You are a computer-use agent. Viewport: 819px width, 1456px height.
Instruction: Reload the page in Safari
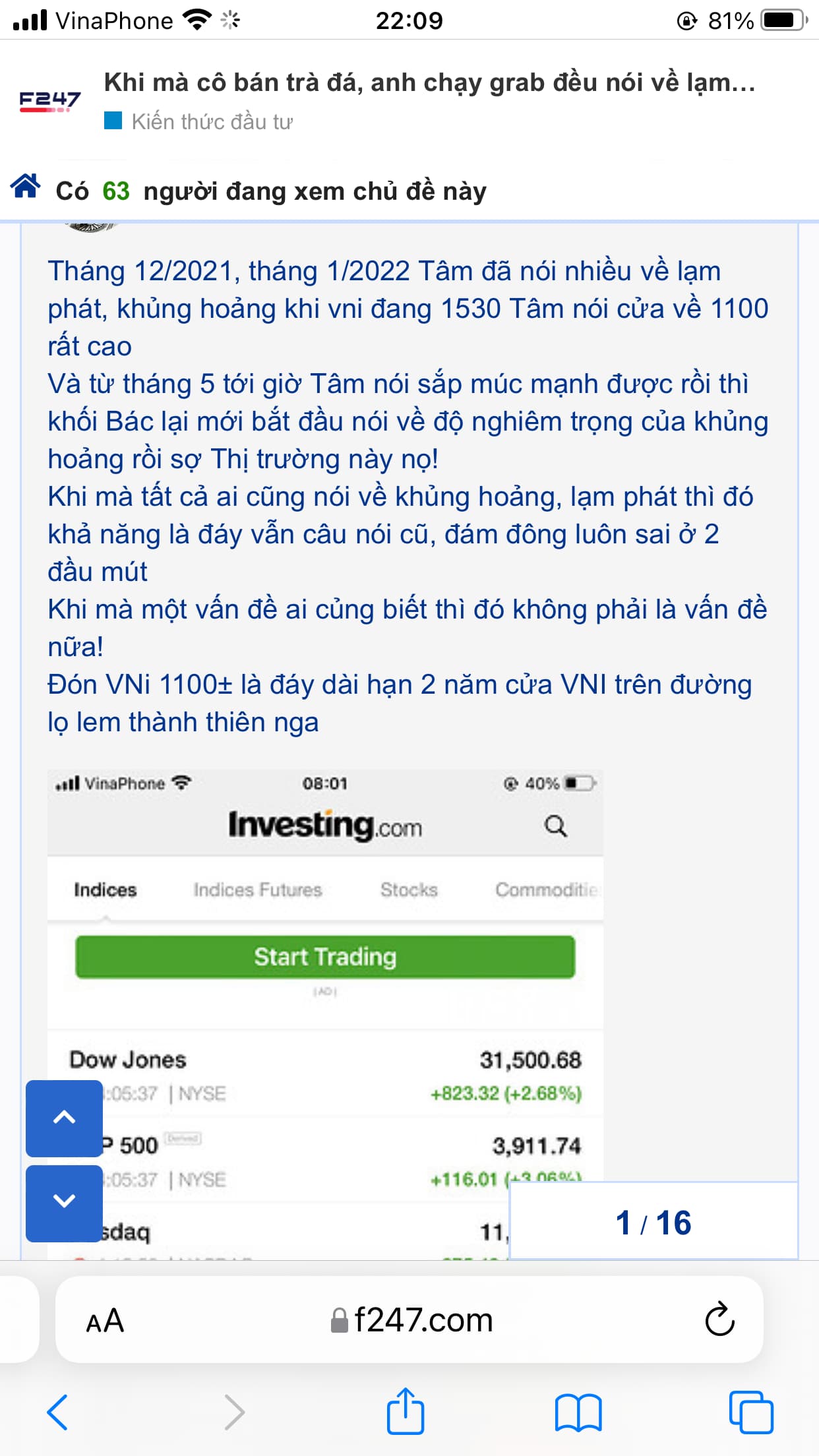[x=719, y=1320]
